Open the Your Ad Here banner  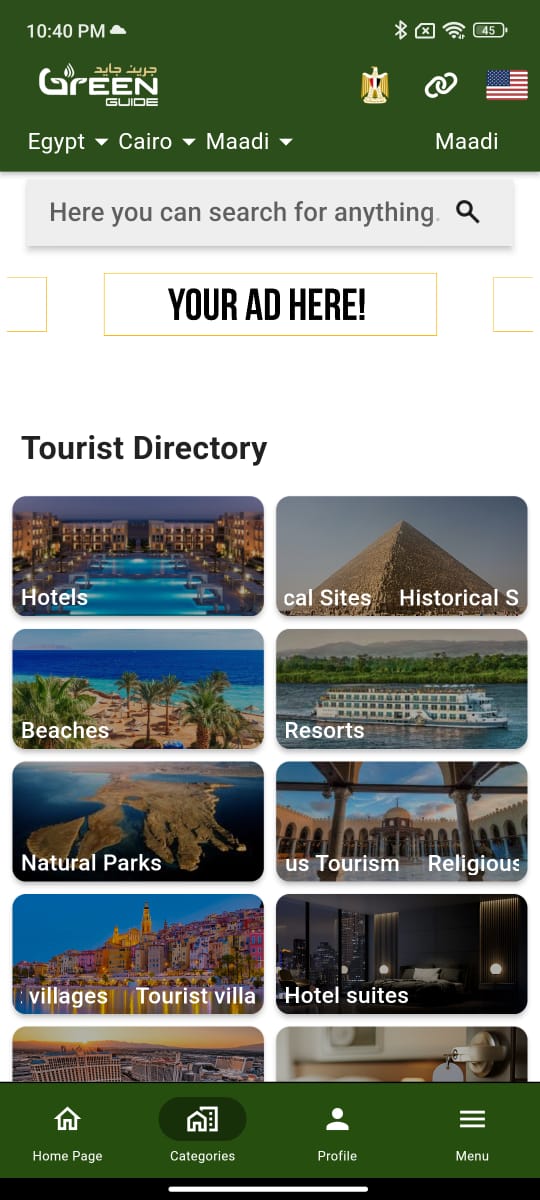point(270,304)
